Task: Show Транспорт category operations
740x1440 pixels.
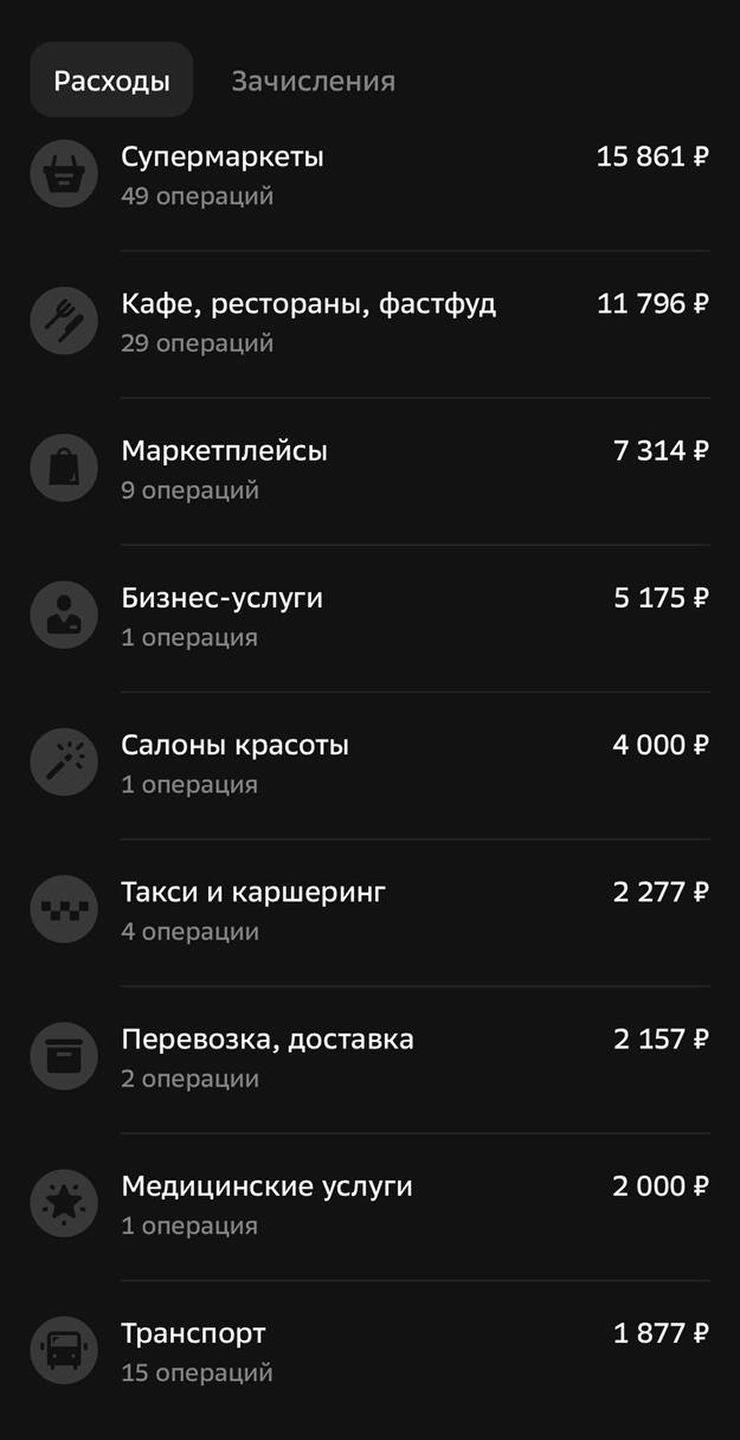Action: [x=370, y=1351]
